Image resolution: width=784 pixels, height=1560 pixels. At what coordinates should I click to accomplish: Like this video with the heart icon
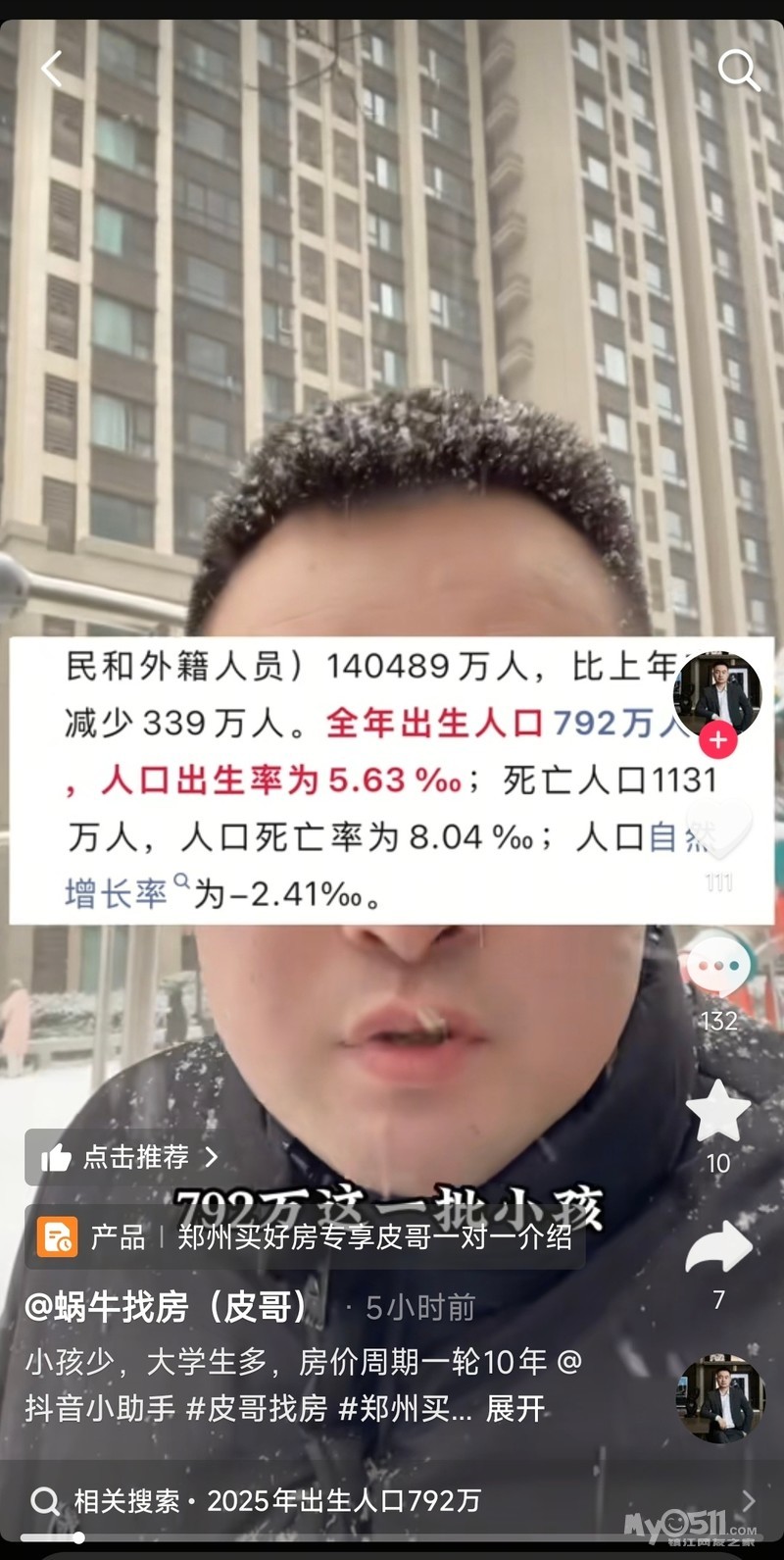tap(719, 829)
